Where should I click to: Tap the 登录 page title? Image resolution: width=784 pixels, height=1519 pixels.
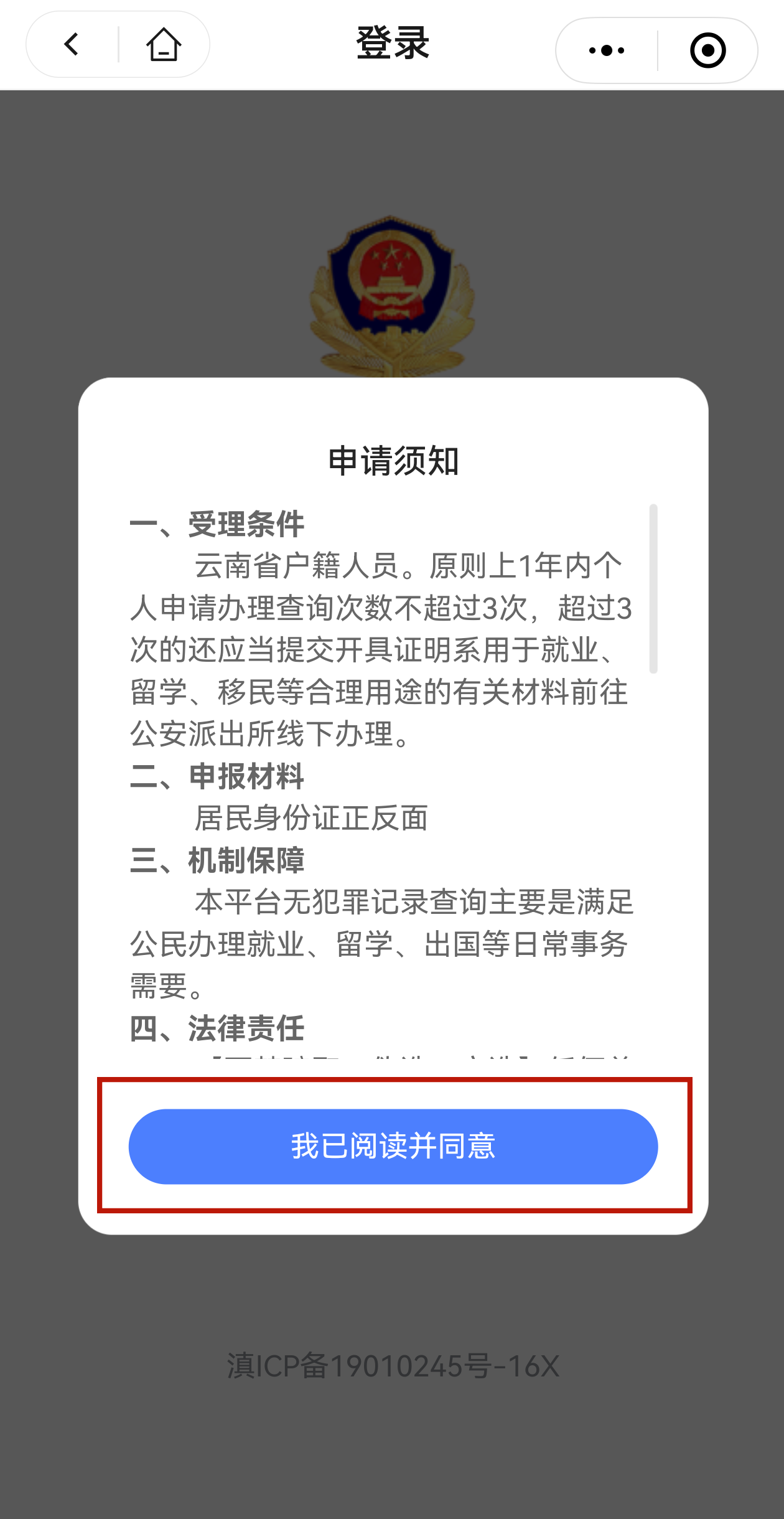pyautogui.click(x=392, y=45)
